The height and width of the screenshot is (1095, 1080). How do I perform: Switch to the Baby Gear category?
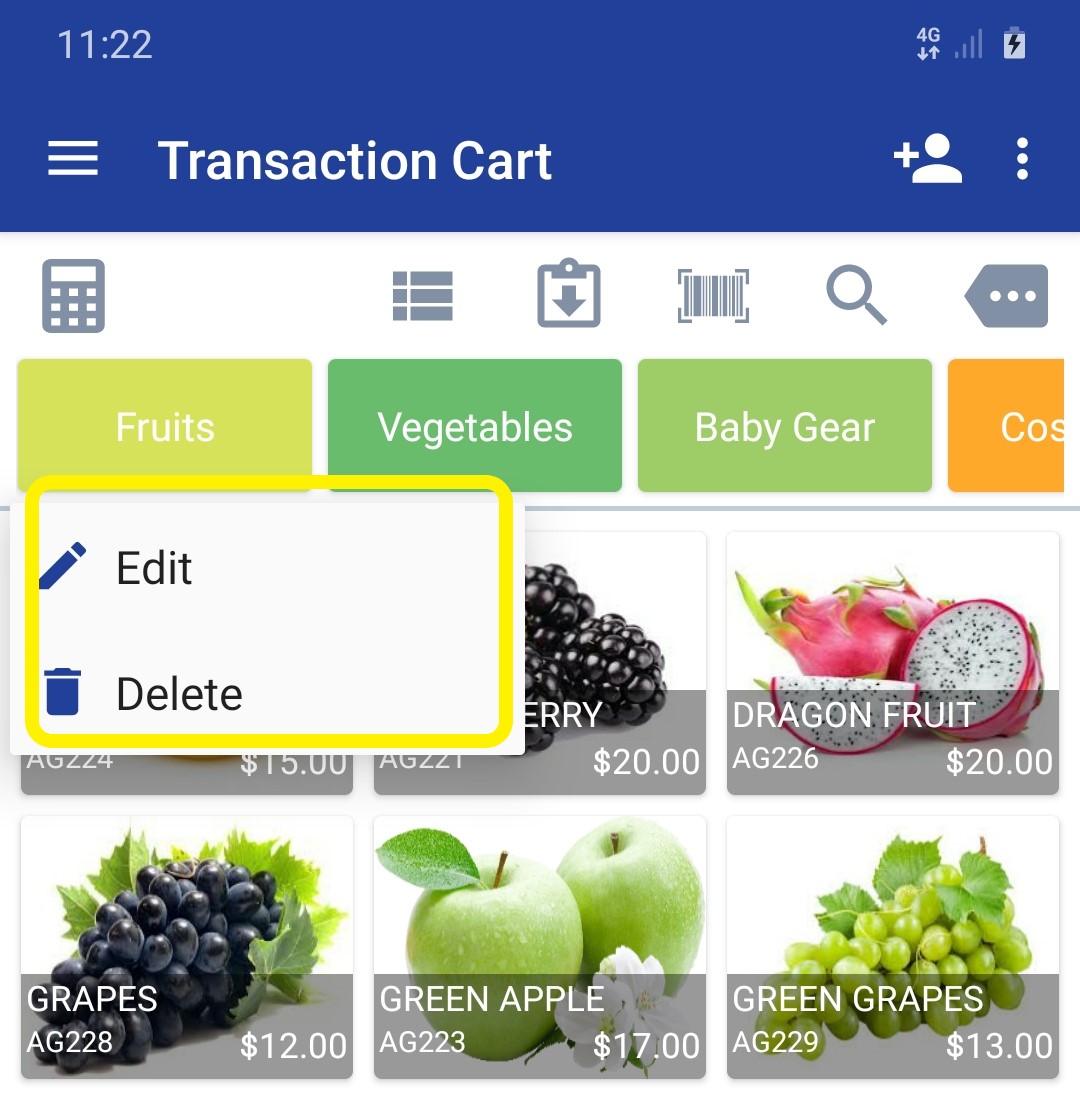click(785, 426)
